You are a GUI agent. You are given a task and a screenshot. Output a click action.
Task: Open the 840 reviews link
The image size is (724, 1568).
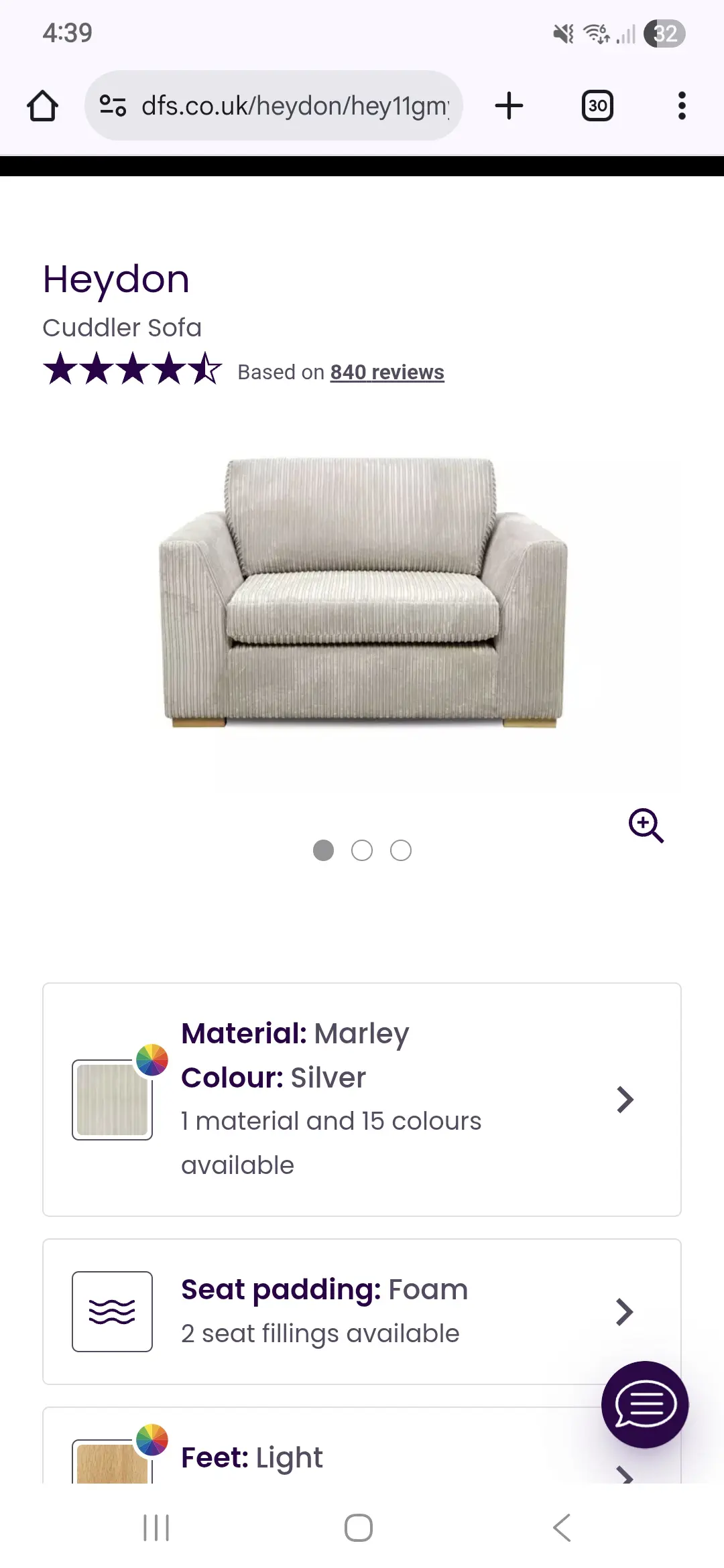(x=387, y=372)
